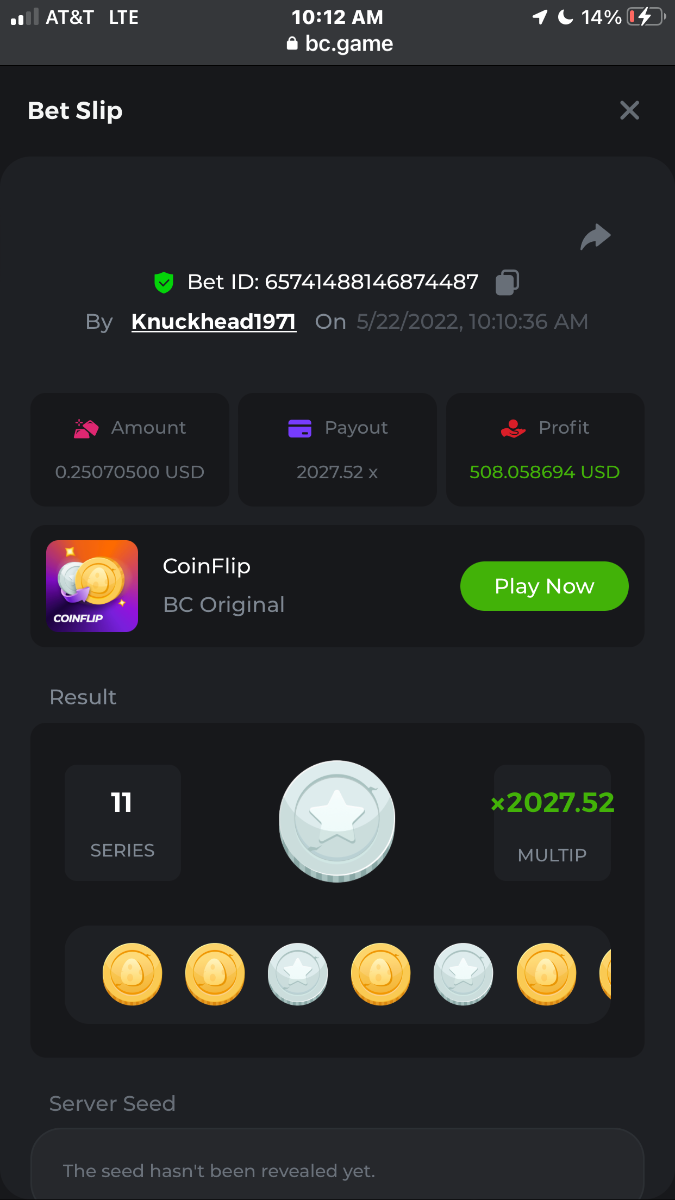The image size is (675, 1200).
Task: Close the Bet Slip panel
Action: [x=629, y=110]
